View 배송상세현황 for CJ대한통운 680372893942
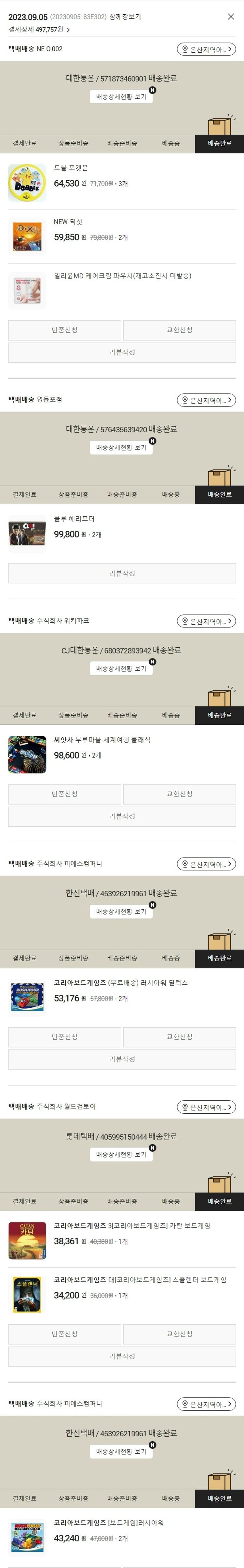The height and width of the screenshot is (1568, 244). pyautogui.click(x=121, y=668)
